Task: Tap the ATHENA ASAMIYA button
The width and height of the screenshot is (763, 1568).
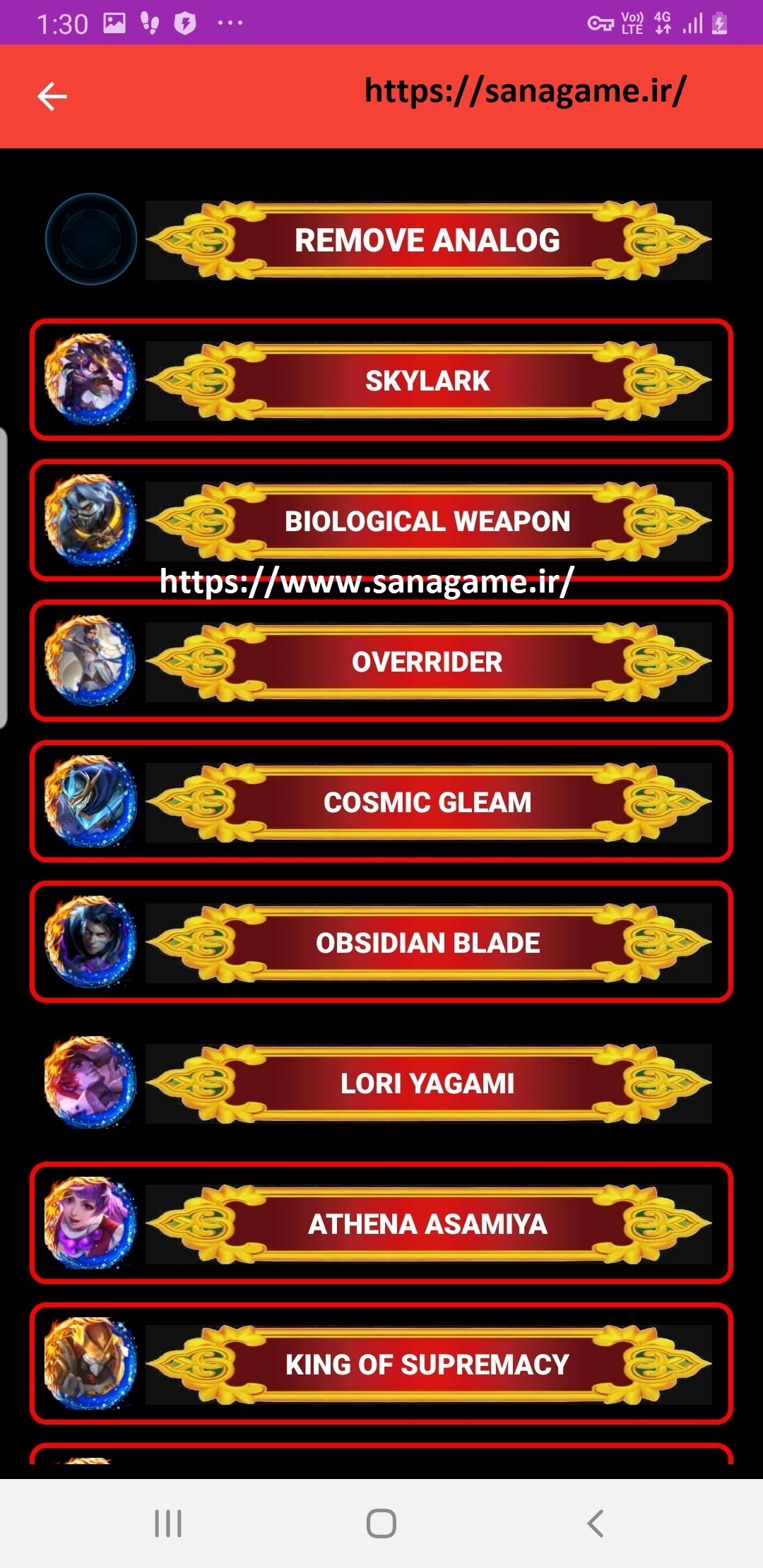Action: point(428,1224)
